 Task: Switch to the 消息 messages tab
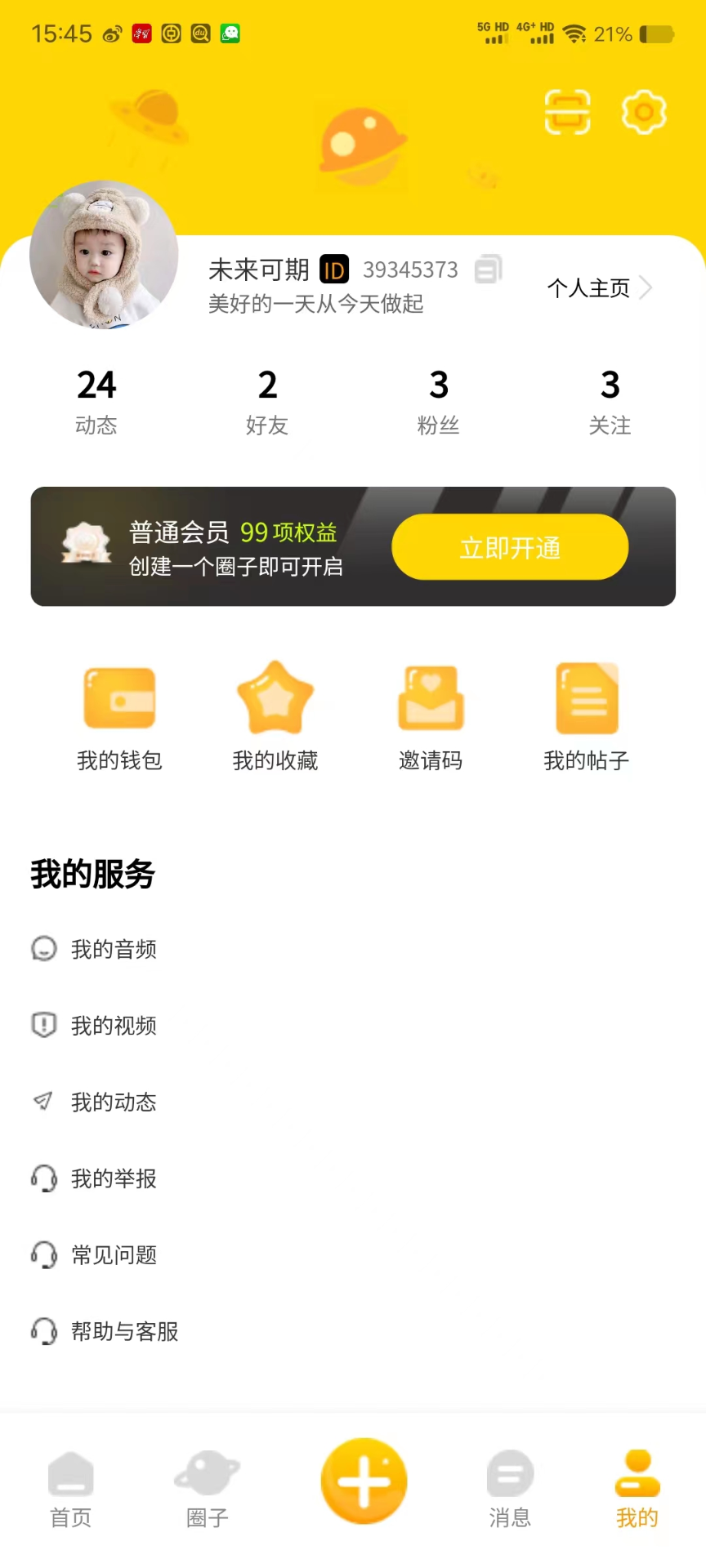[510, 1490]
